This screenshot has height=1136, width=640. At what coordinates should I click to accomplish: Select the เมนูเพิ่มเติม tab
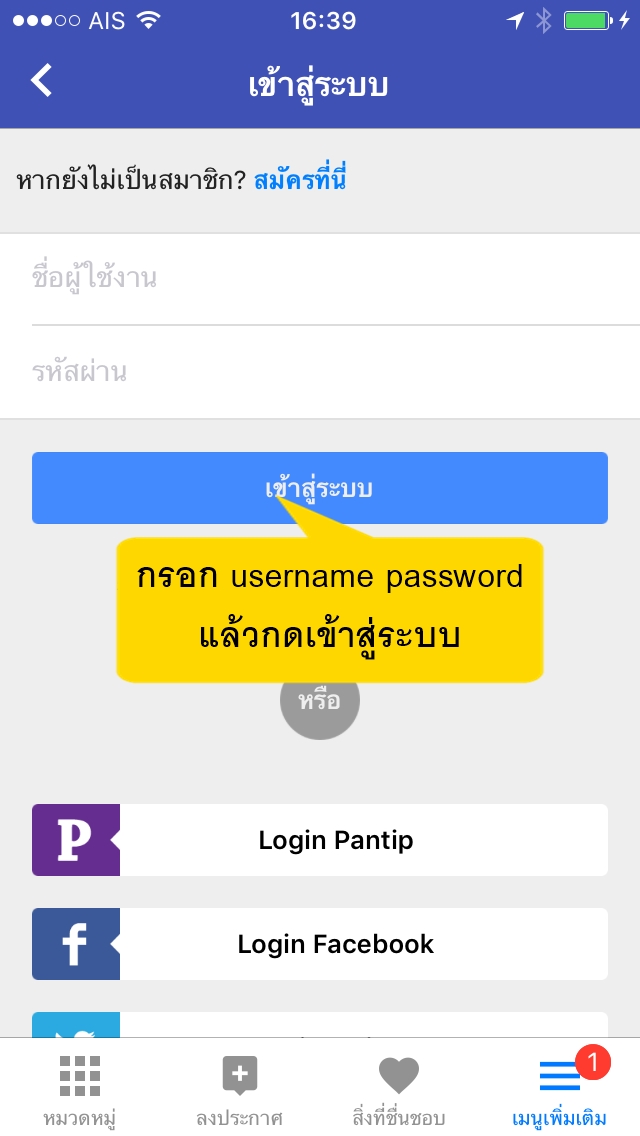(x=560, y=1088)
